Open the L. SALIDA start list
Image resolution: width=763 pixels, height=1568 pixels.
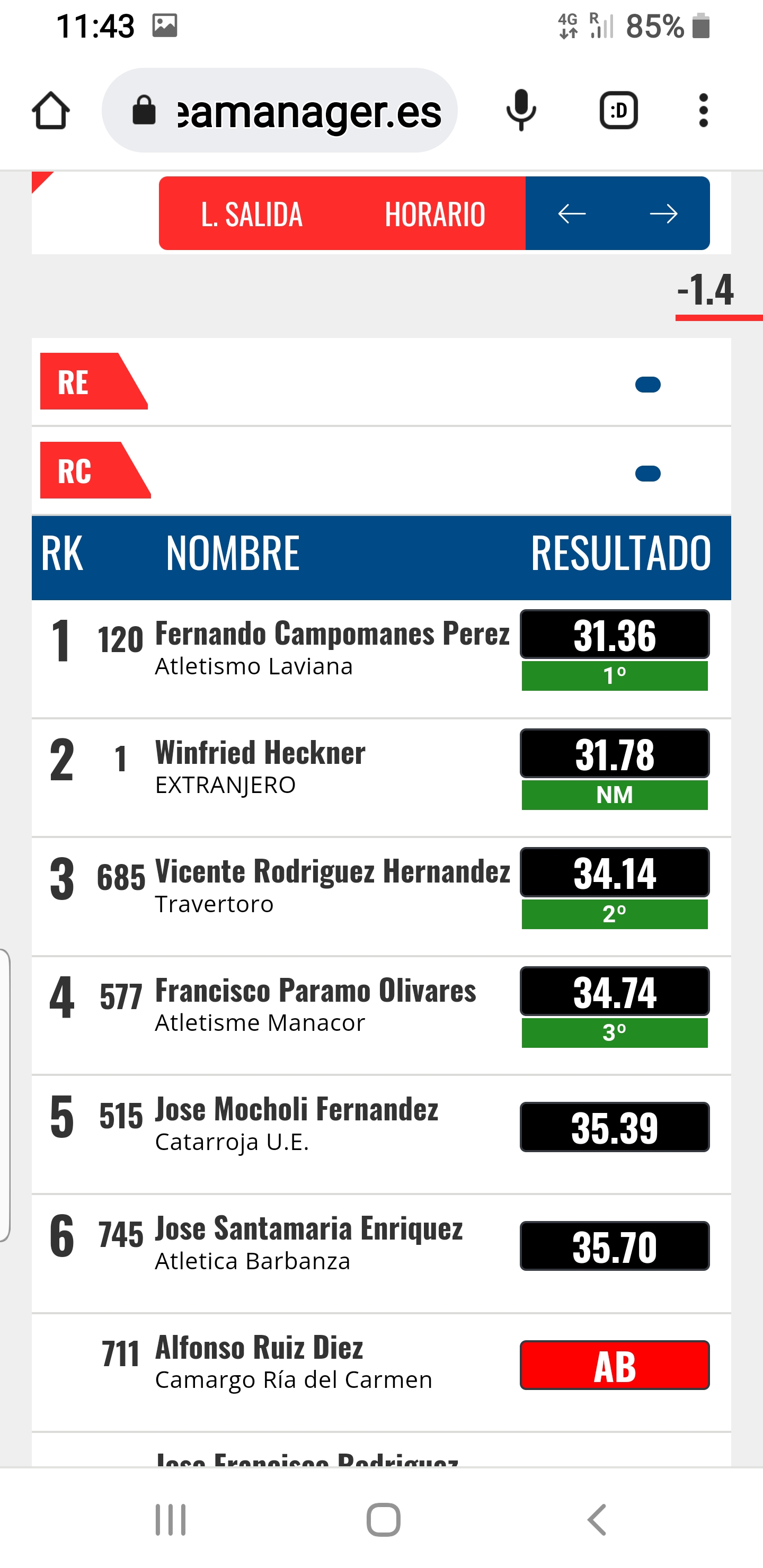252,213
